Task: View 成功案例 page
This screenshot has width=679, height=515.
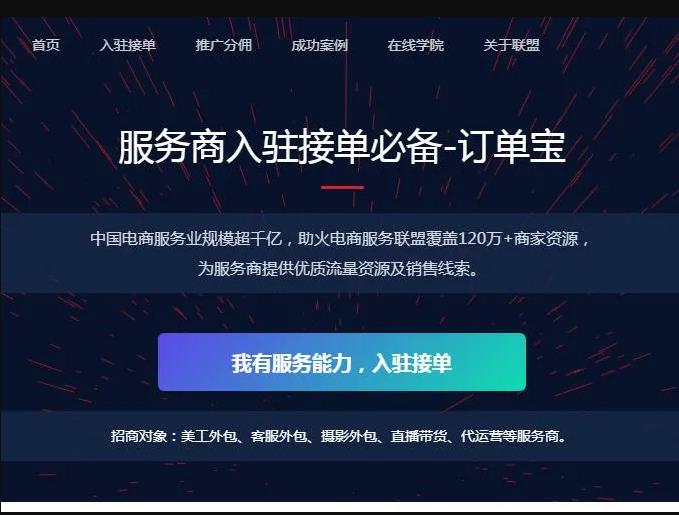Action: tap(320, 45)
